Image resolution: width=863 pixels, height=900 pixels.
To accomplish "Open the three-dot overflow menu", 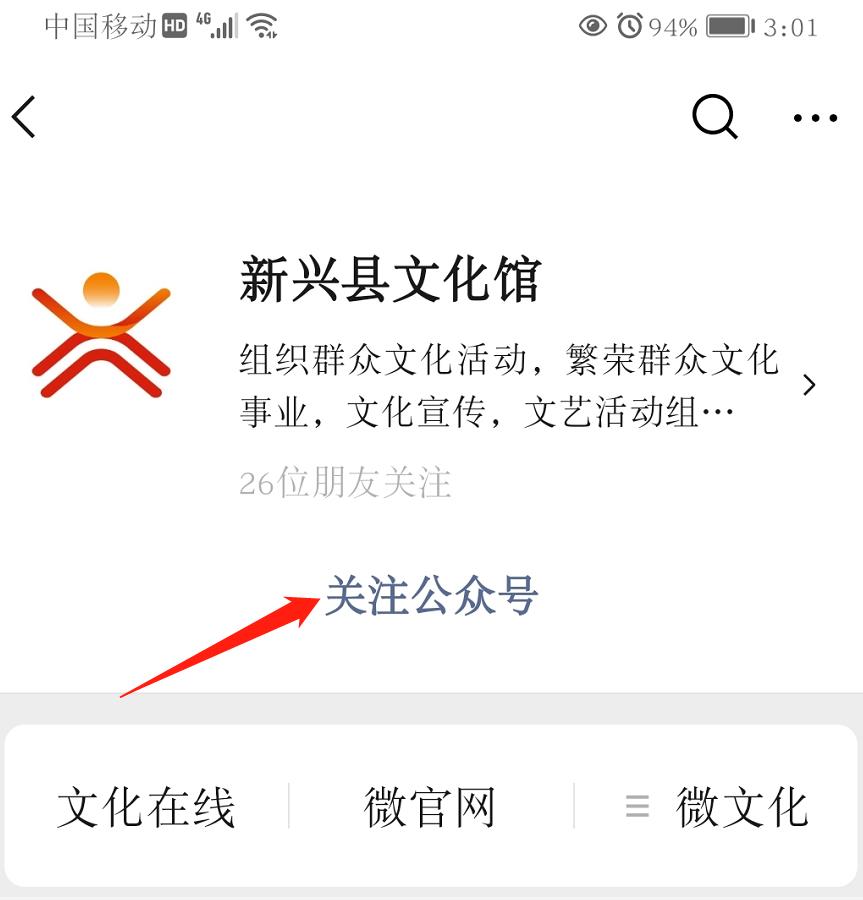I will (815, 117).
